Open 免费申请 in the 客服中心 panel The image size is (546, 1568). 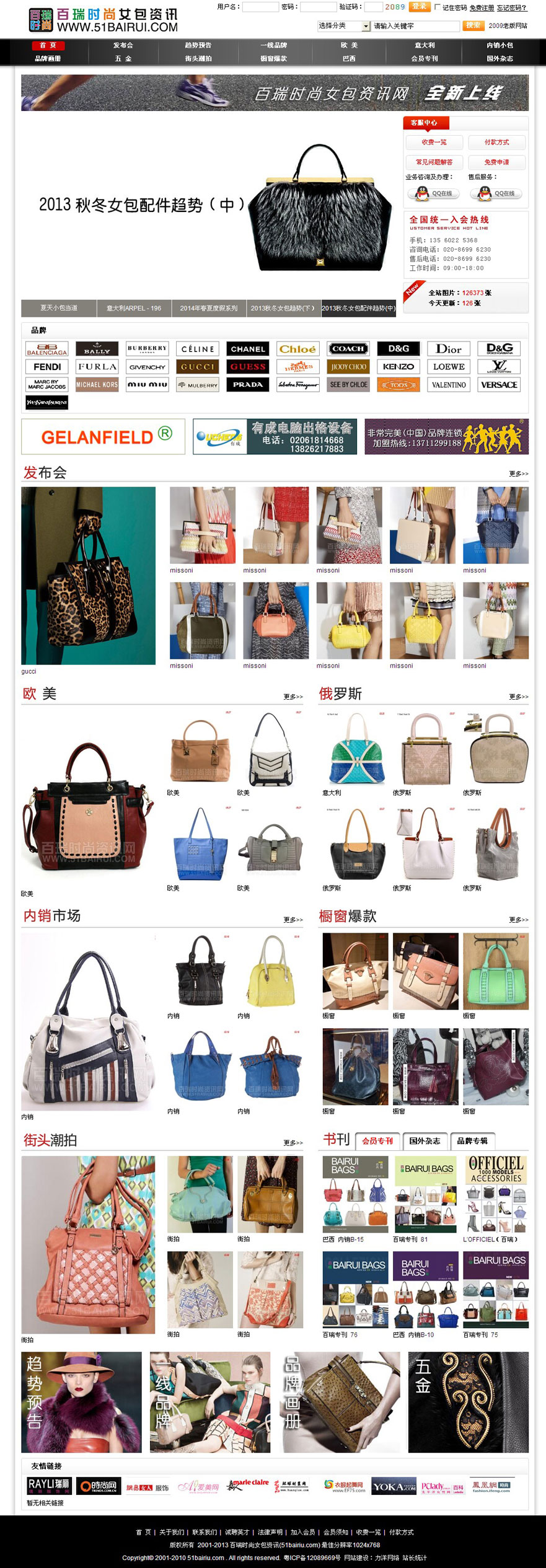(x=496, y=162)
